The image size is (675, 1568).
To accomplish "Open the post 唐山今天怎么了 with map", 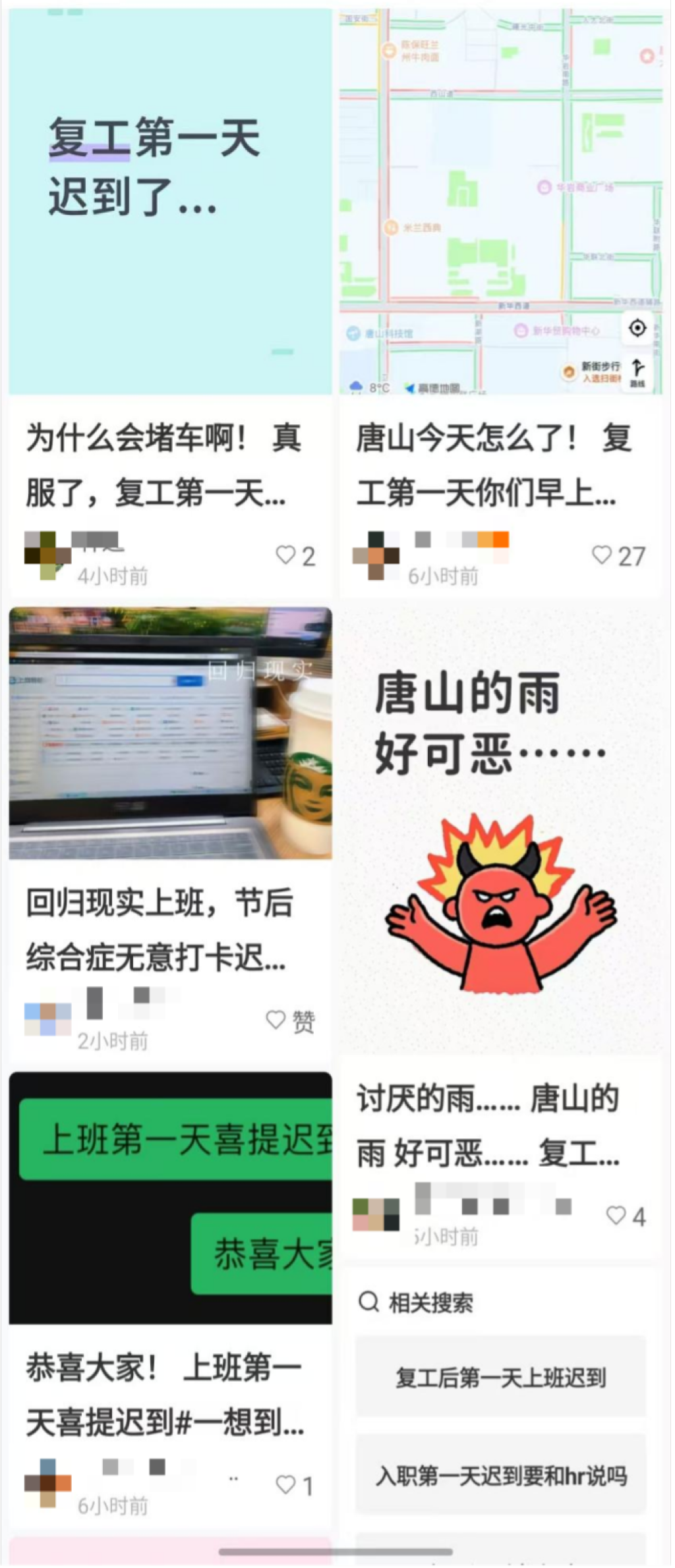I will (501, 201).
